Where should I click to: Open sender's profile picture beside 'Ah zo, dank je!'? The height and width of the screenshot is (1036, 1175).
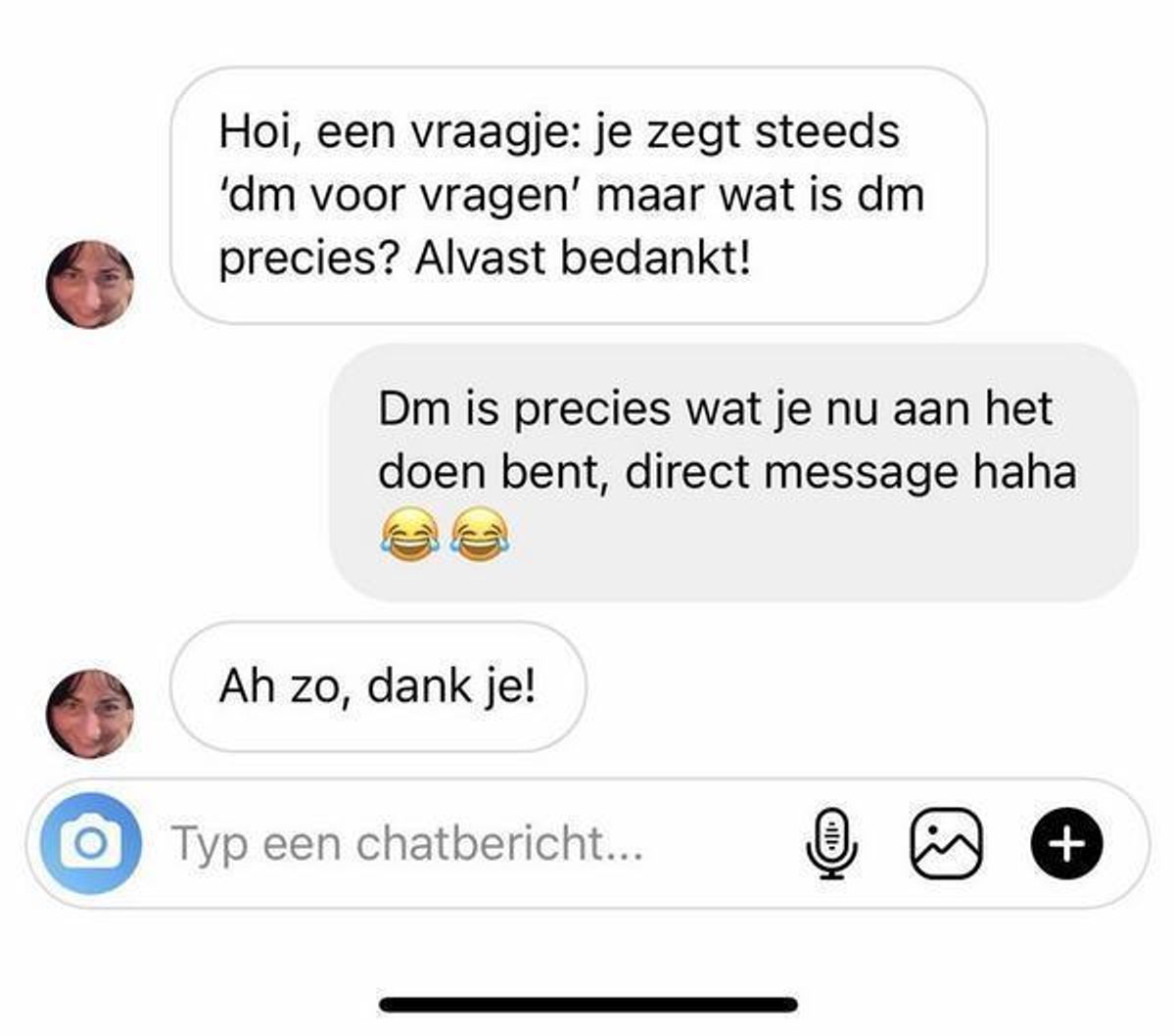click(90, 714)
